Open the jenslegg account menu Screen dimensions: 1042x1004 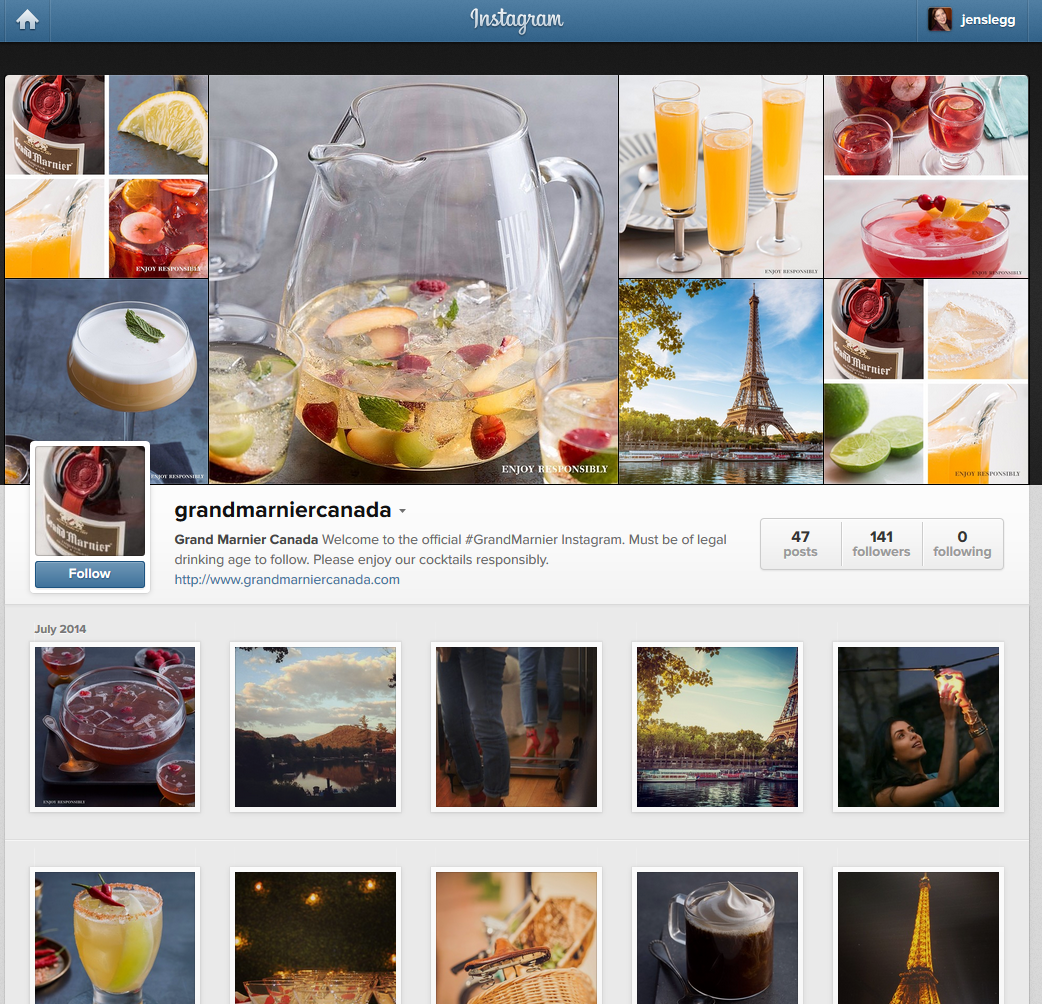pos(973,20)
